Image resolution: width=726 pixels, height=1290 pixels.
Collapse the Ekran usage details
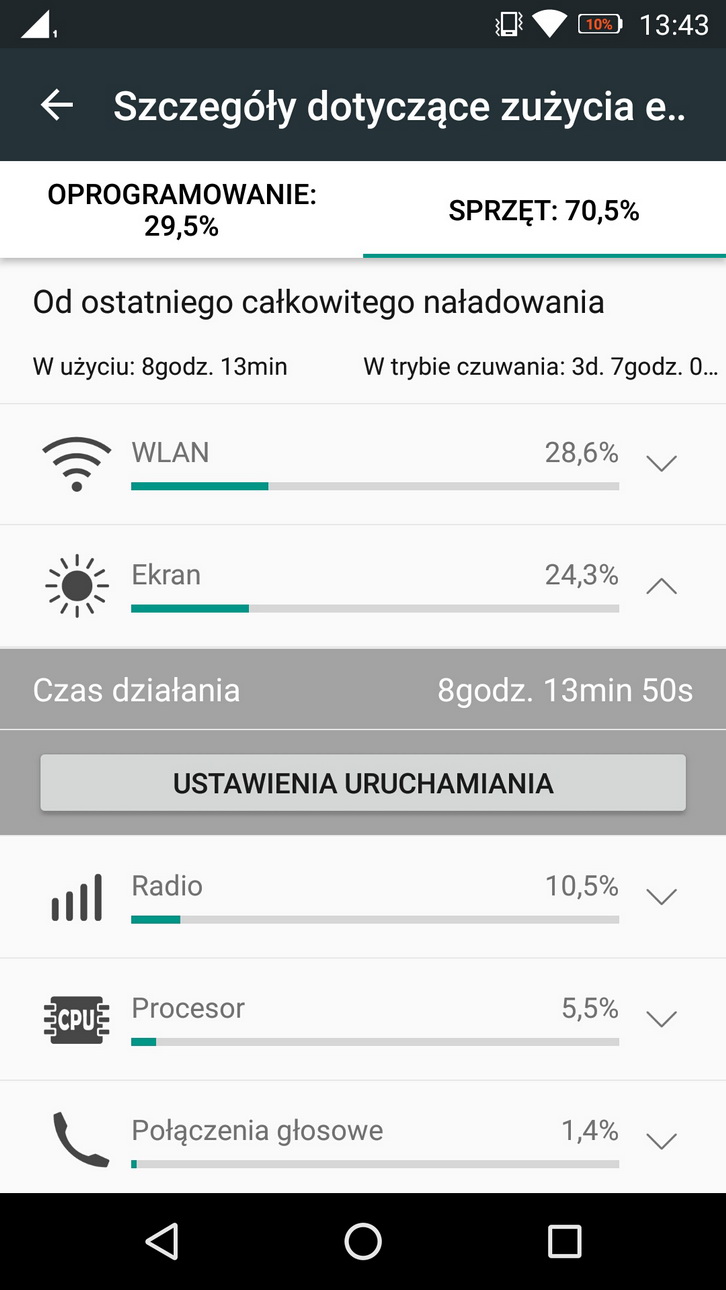[661, 586]
